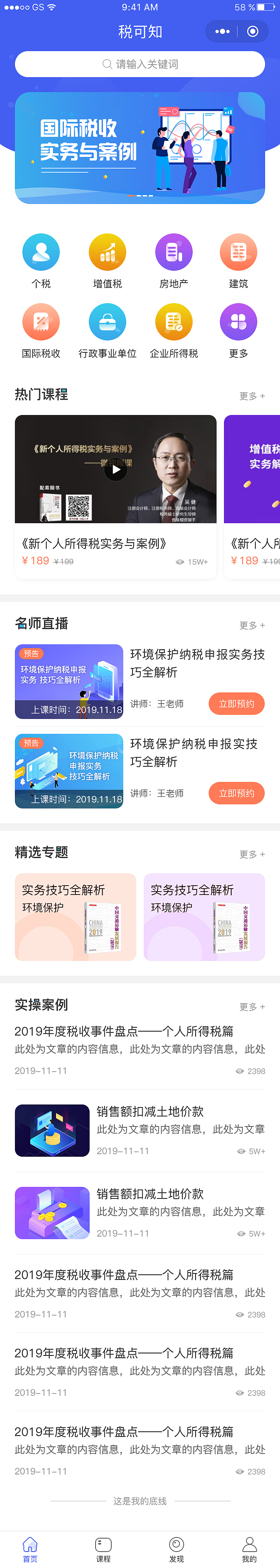Open the mini program more-options dots
280x1568 pixels.
(223, 32)
